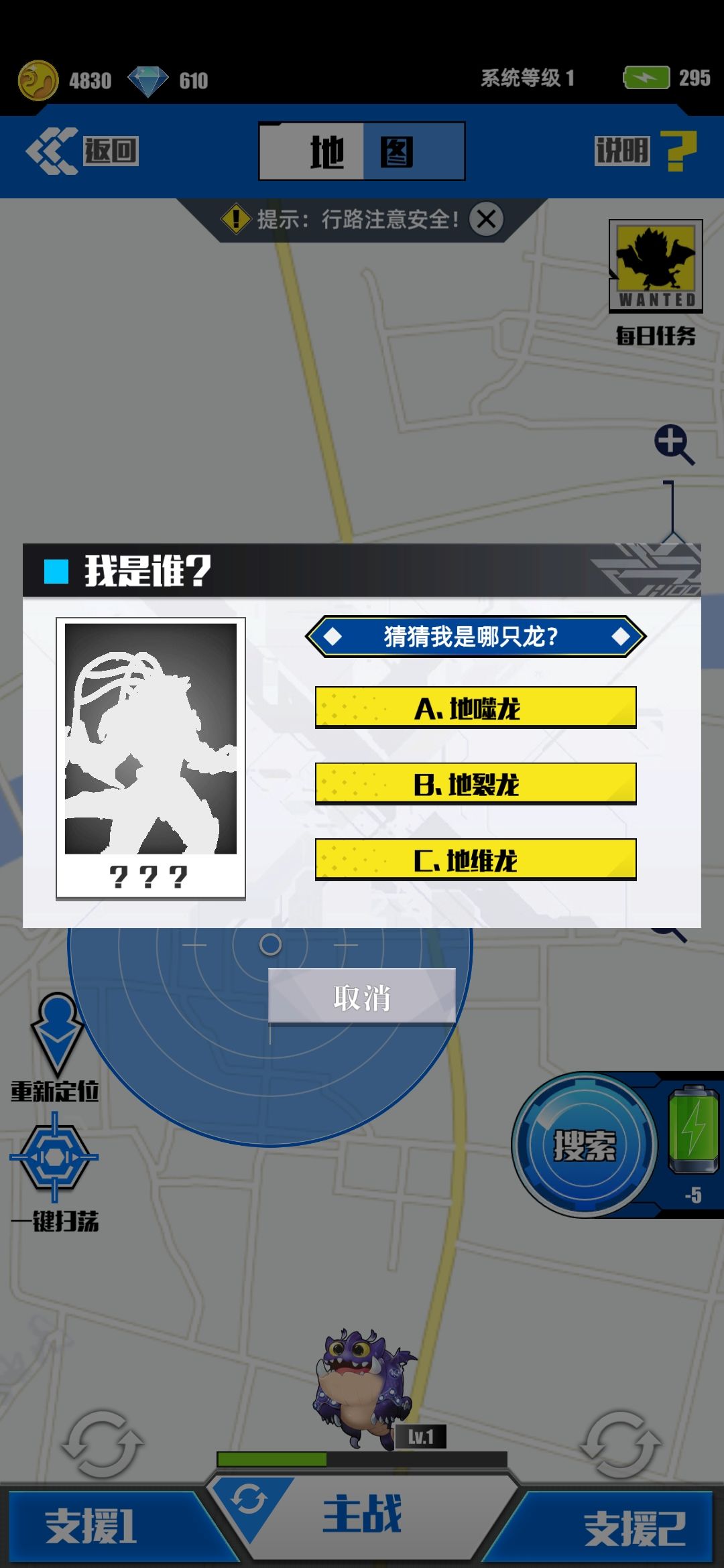Choose answer C. 地维龙

point(475,860)
